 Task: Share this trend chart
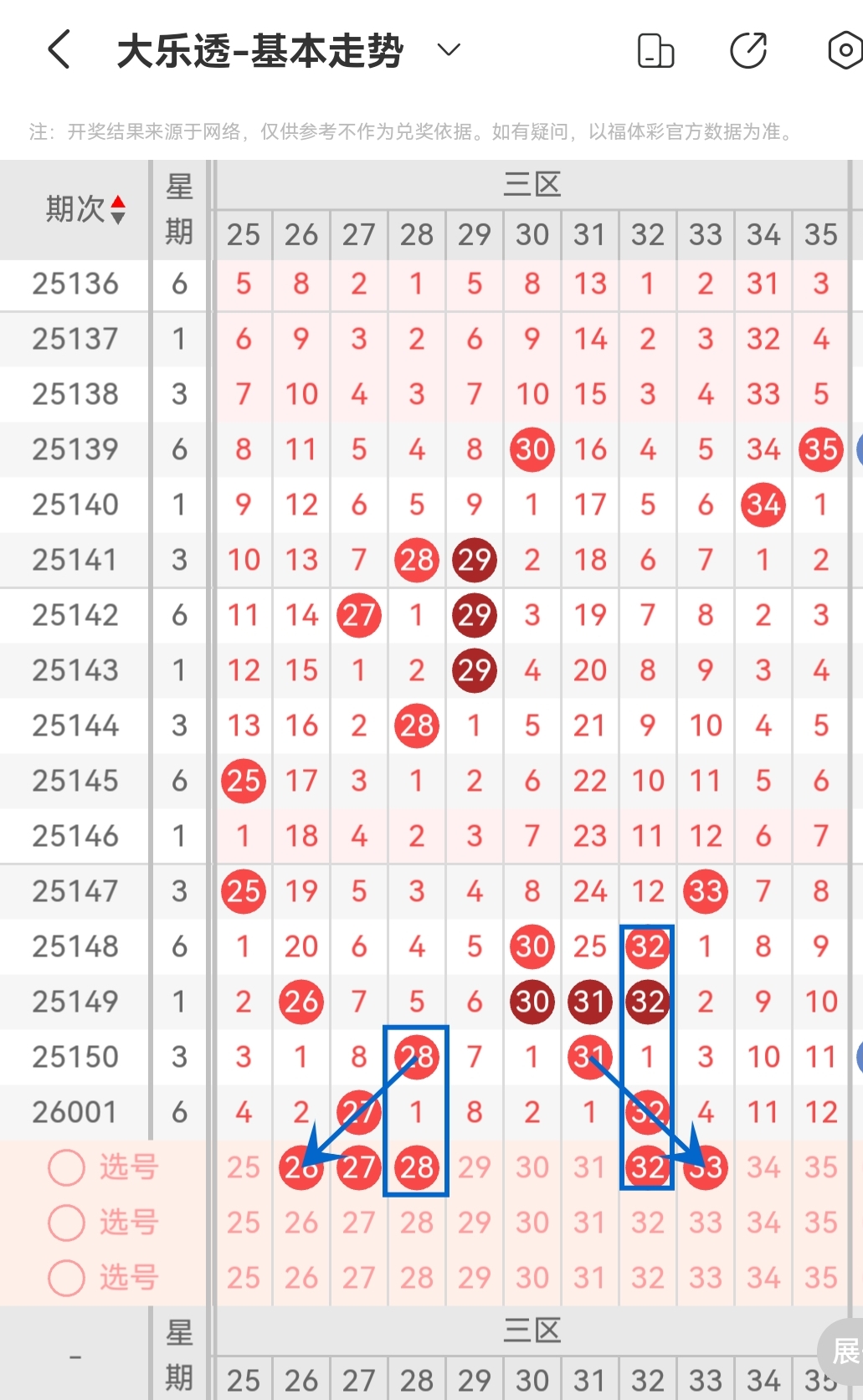(x=748, y=50)
